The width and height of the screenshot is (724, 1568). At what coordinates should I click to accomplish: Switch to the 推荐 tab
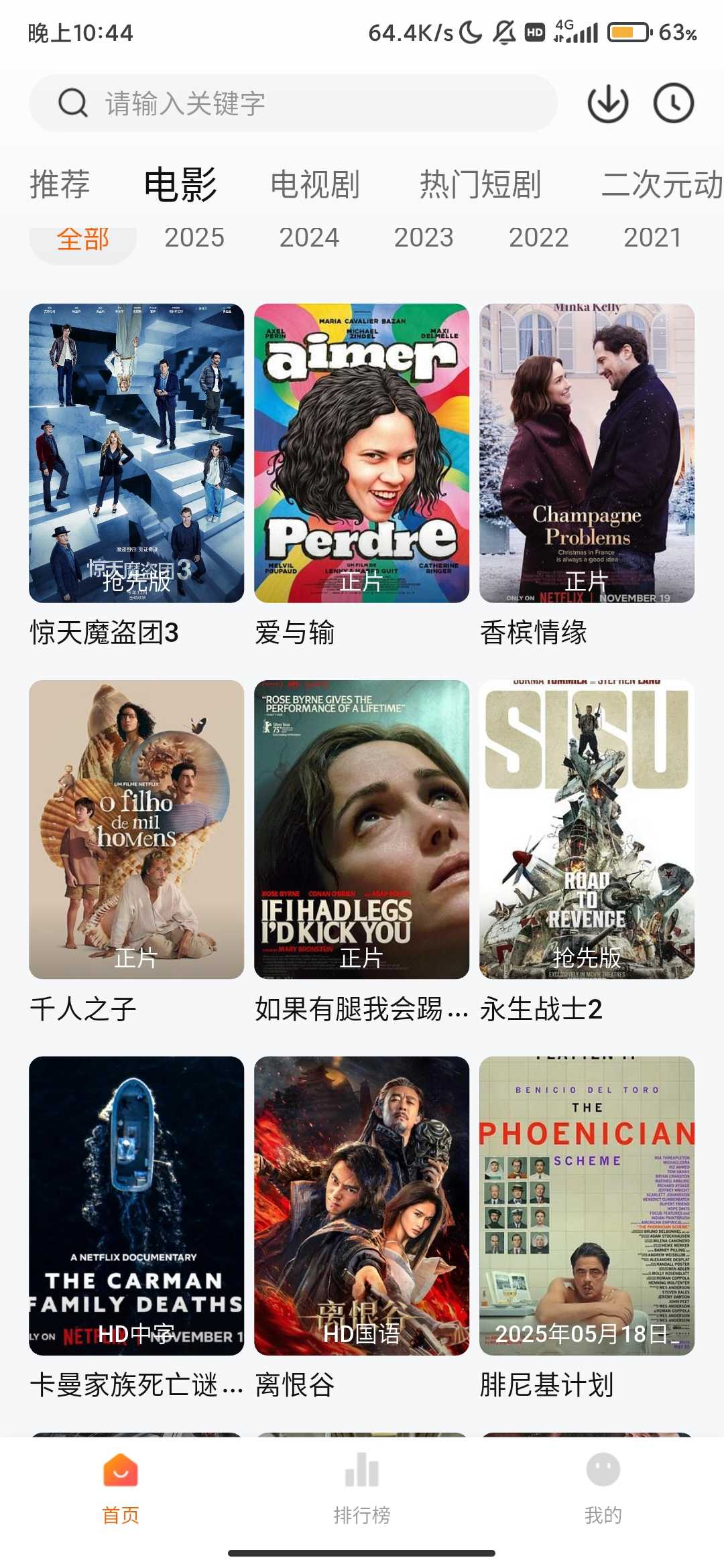point(60,185)
